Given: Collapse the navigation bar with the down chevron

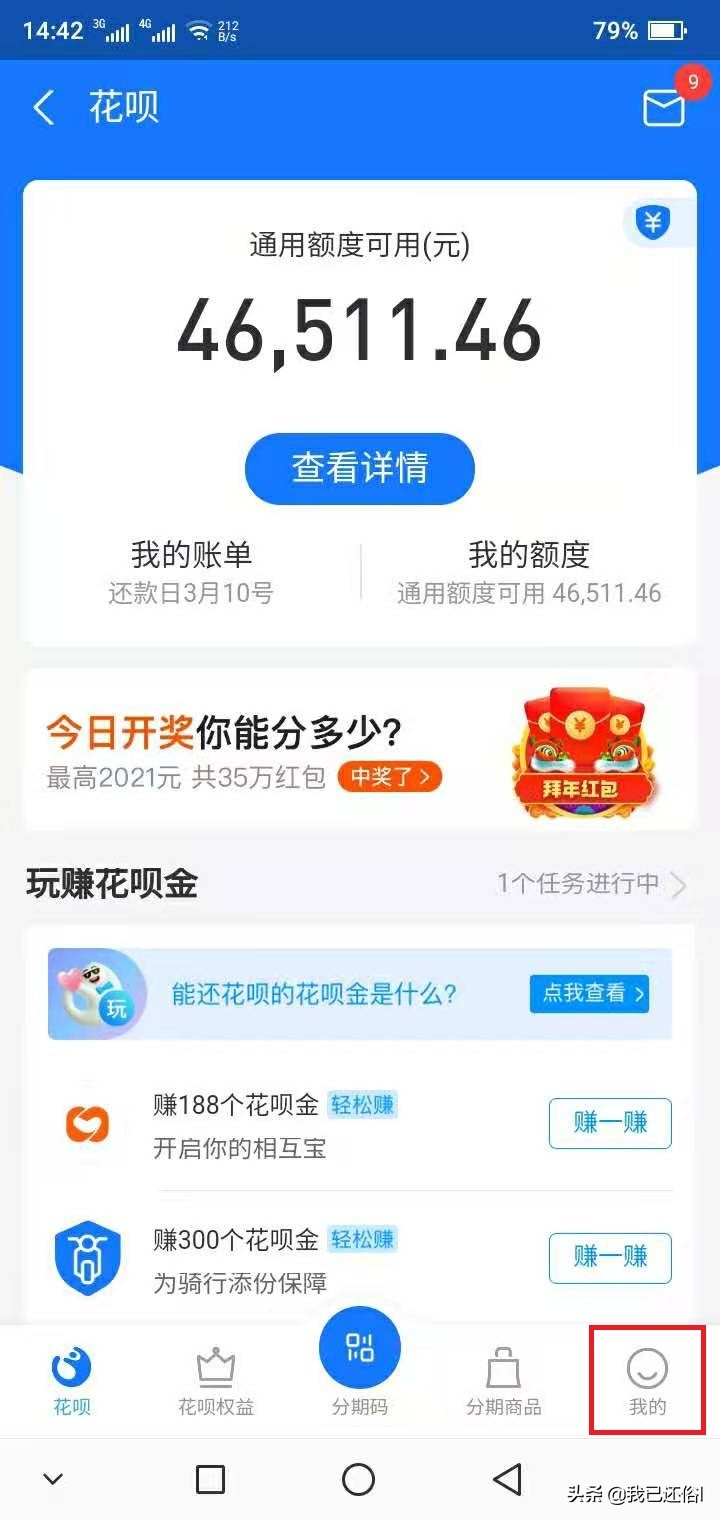Looking at the screenshot, I should pyautogui.click(x=53, y=1478).
